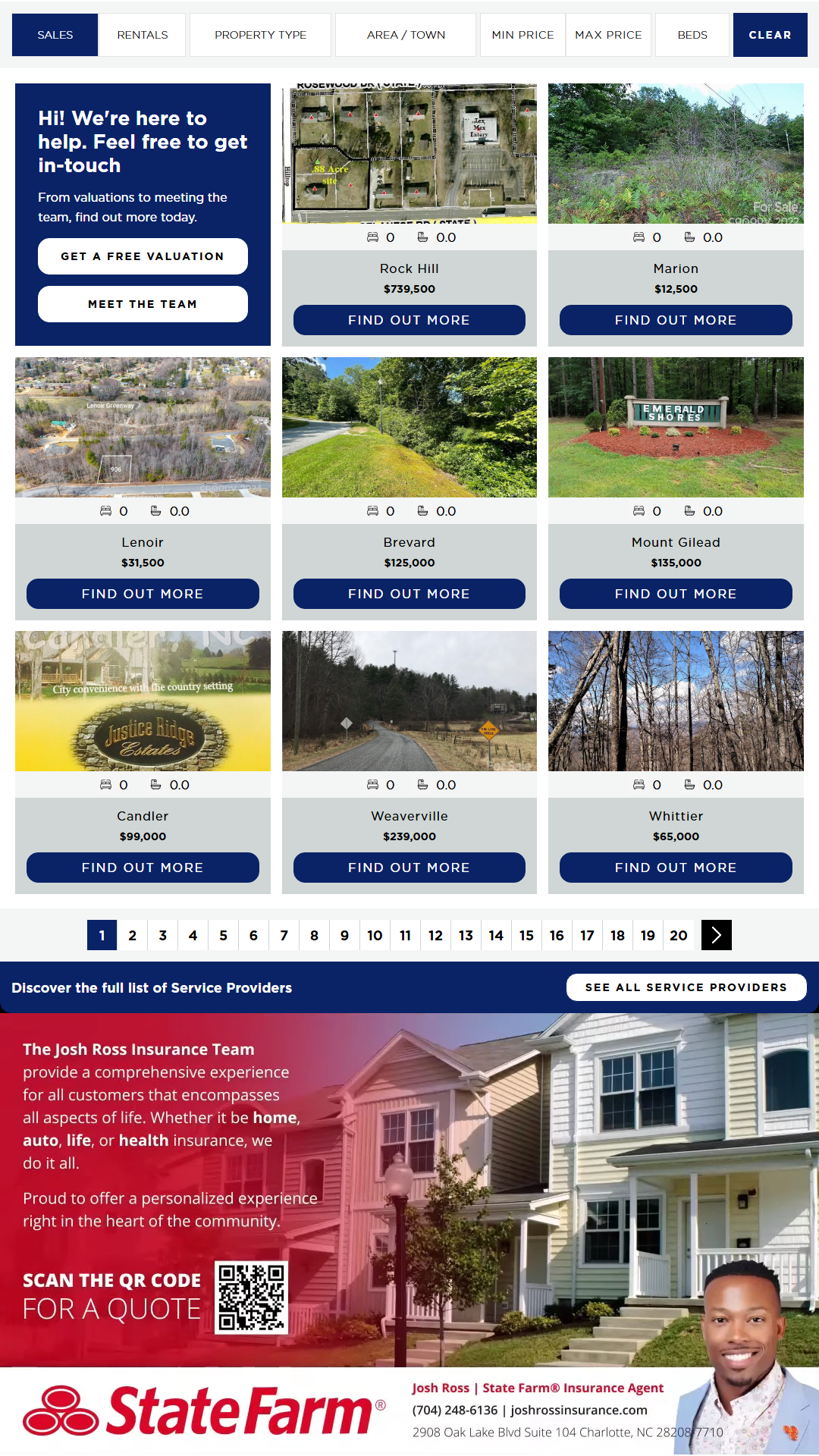Tap Meet the Team button
This screenshot has height=1456, width=819.
point(143,304)
